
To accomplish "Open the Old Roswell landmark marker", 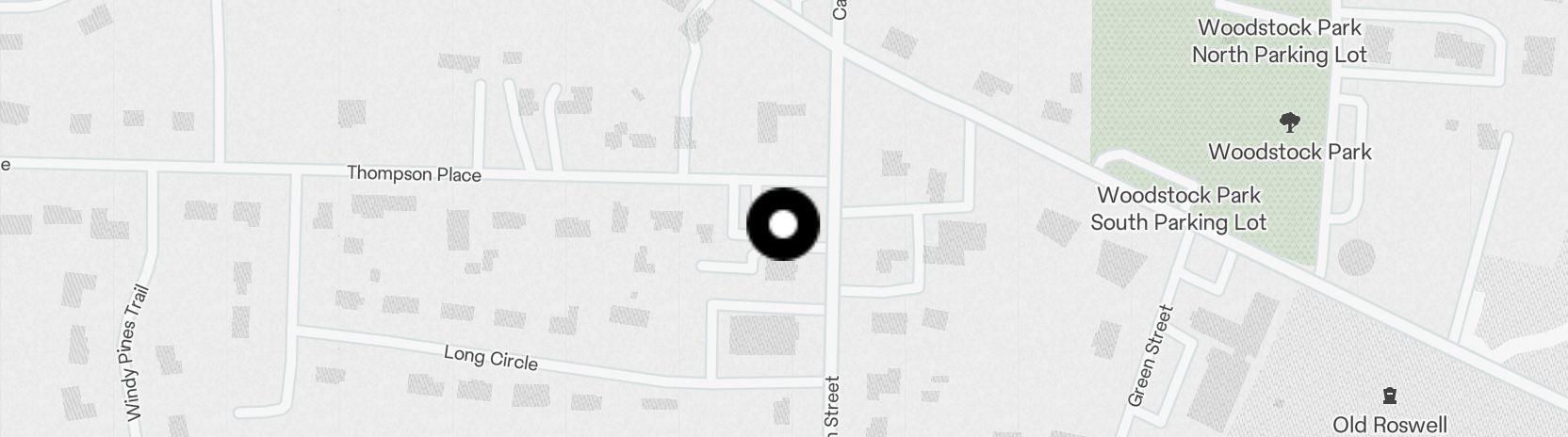I will 1389,396.
